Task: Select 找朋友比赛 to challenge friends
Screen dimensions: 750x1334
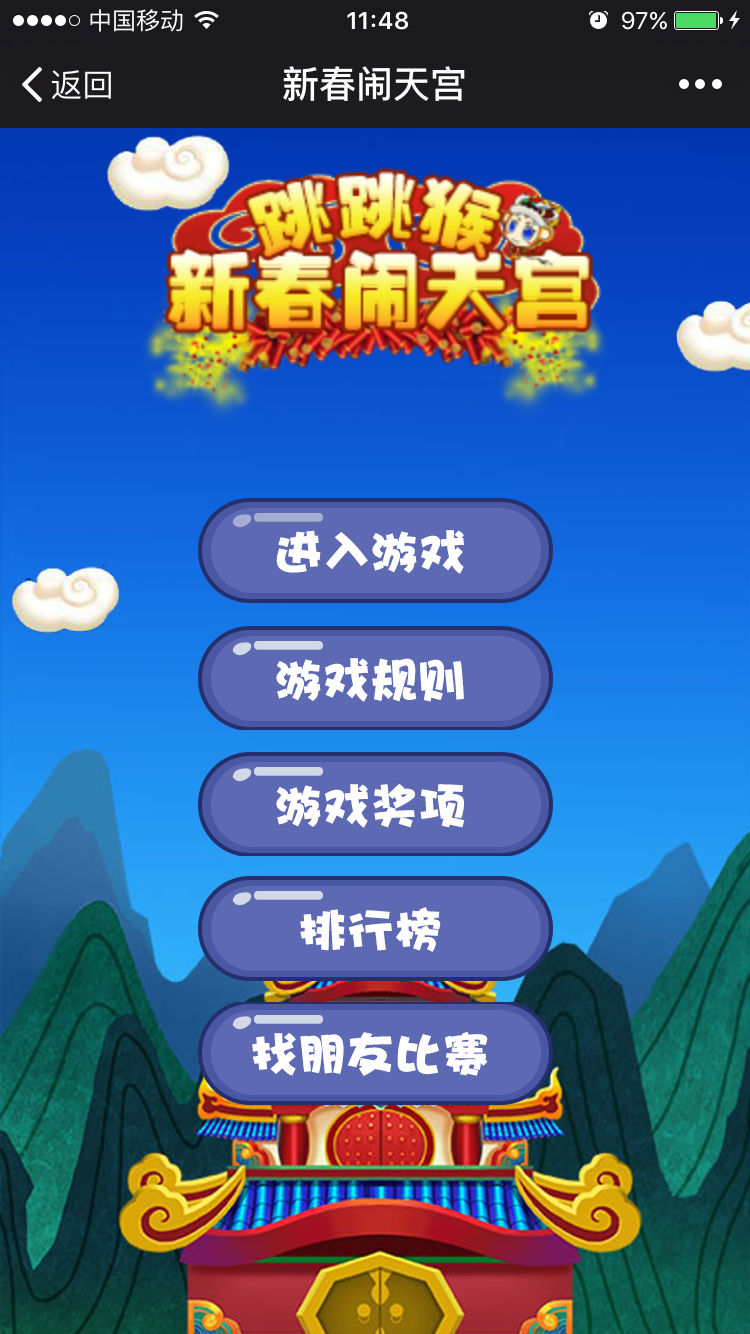Action: point(375,1054)
